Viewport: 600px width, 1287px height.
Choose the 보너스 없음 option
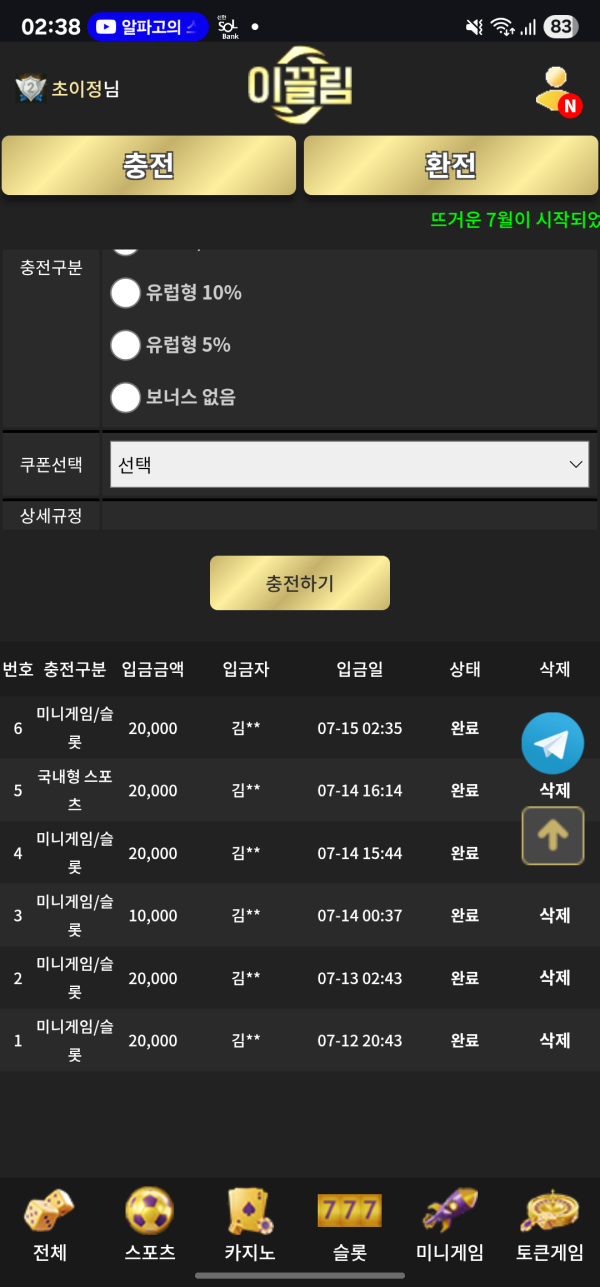tap(126, 397)
